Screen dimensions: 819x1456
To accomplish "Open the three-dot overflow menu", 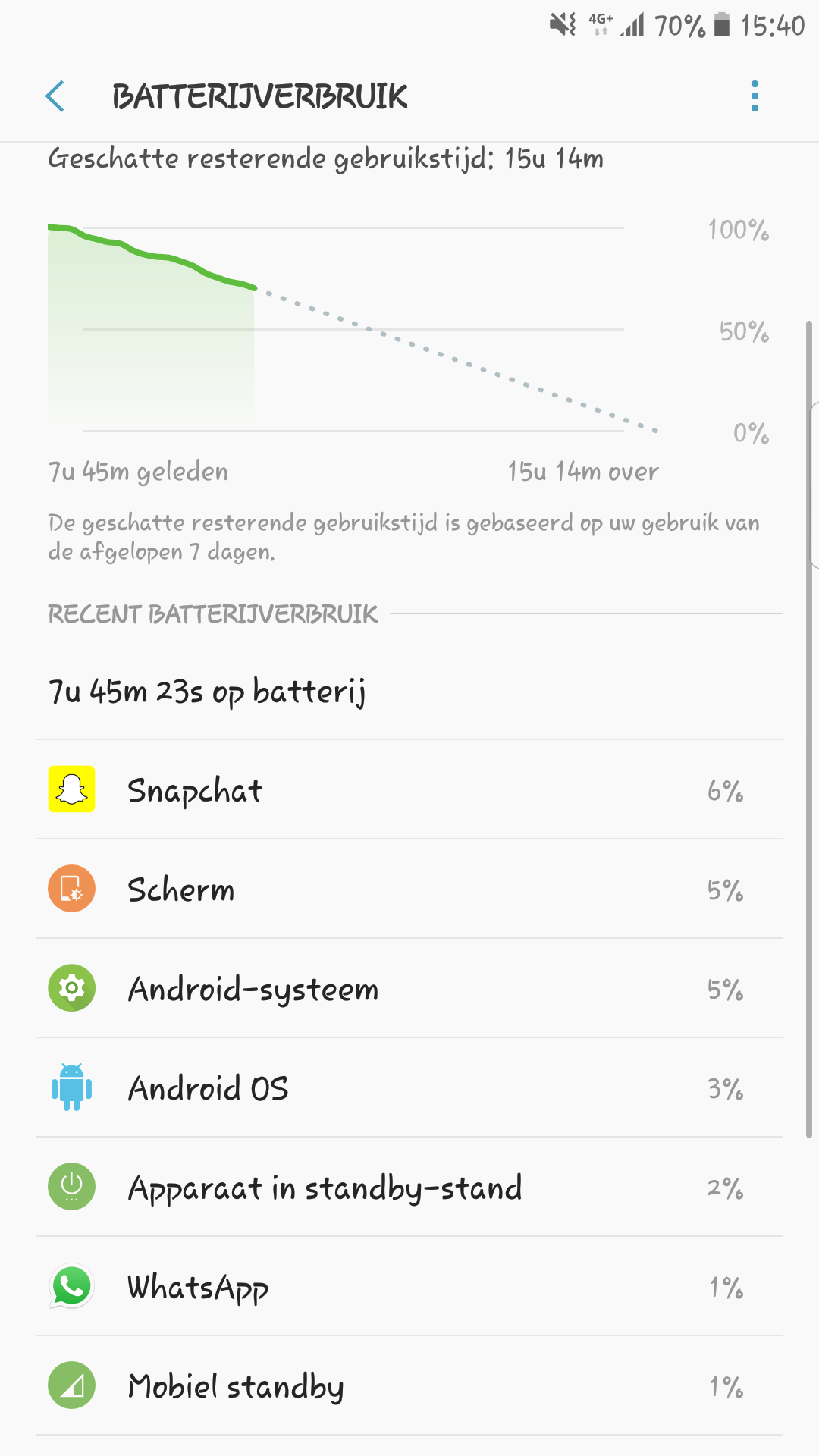I will coord(754,96).
